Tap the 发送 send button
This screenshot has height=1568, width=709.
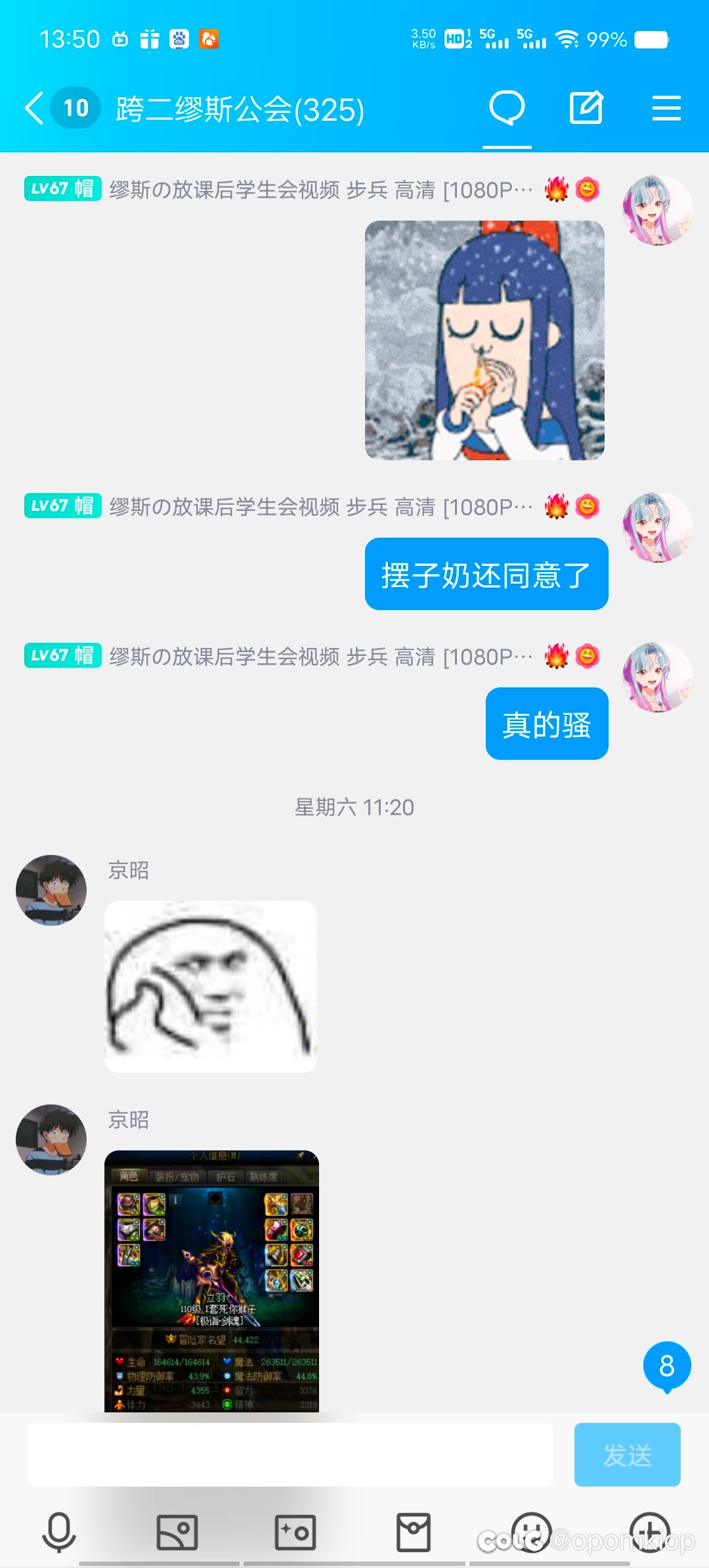coord(627,1454)
